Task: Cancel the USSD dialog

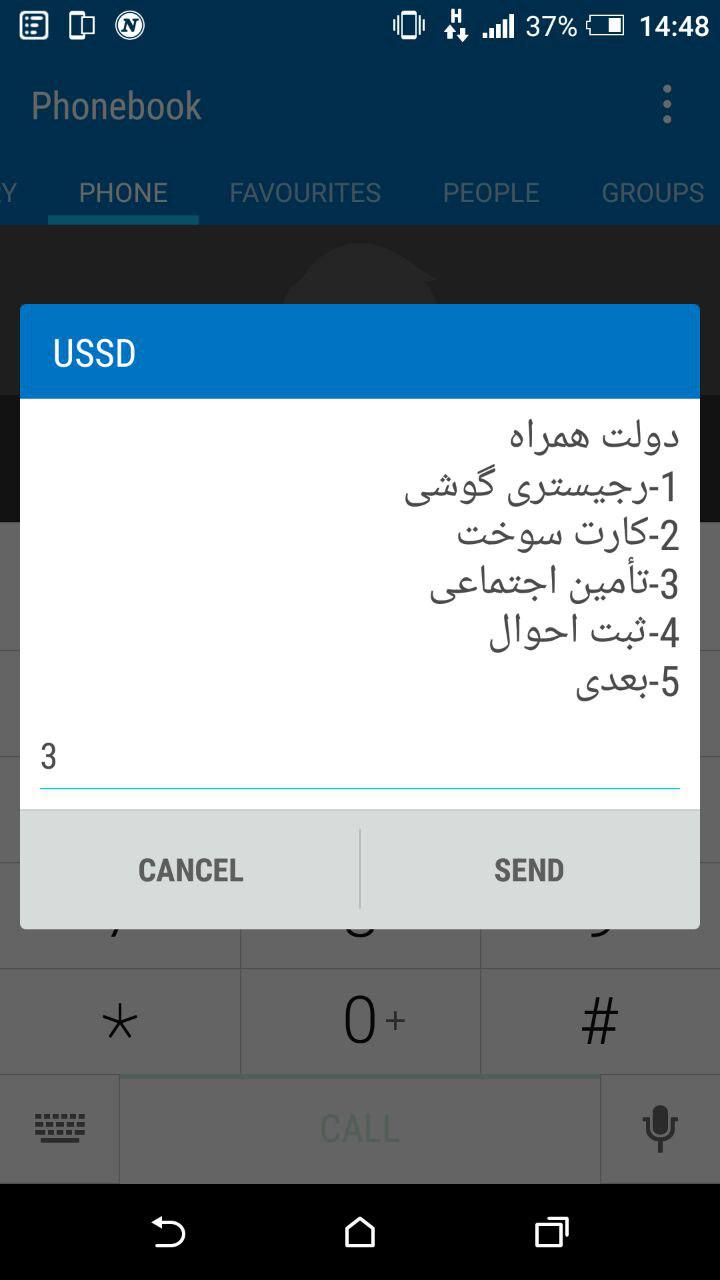Action: (190, 870)
